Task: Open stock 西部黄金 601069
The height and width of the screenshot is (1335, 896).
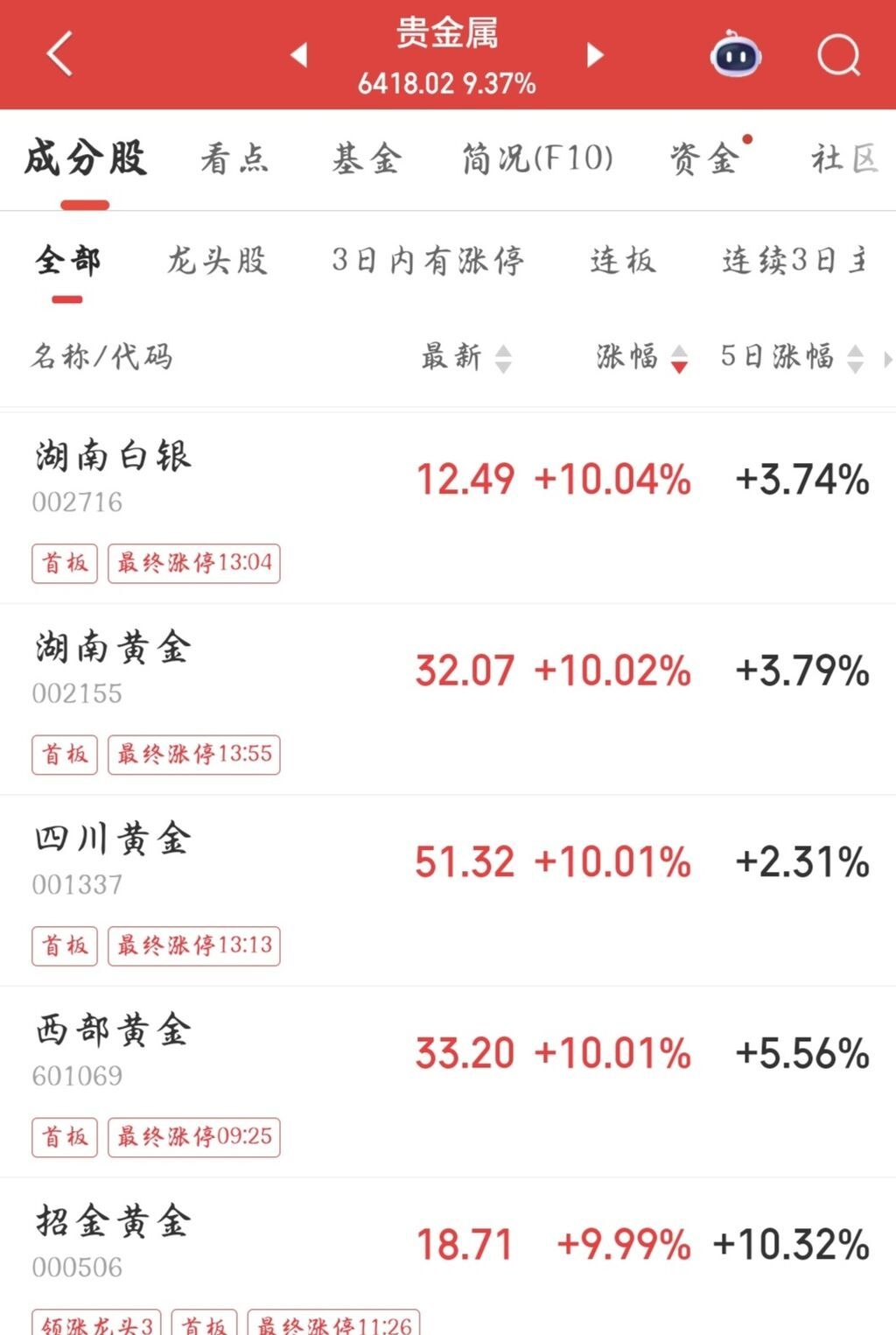Action: coord(114,1049)
